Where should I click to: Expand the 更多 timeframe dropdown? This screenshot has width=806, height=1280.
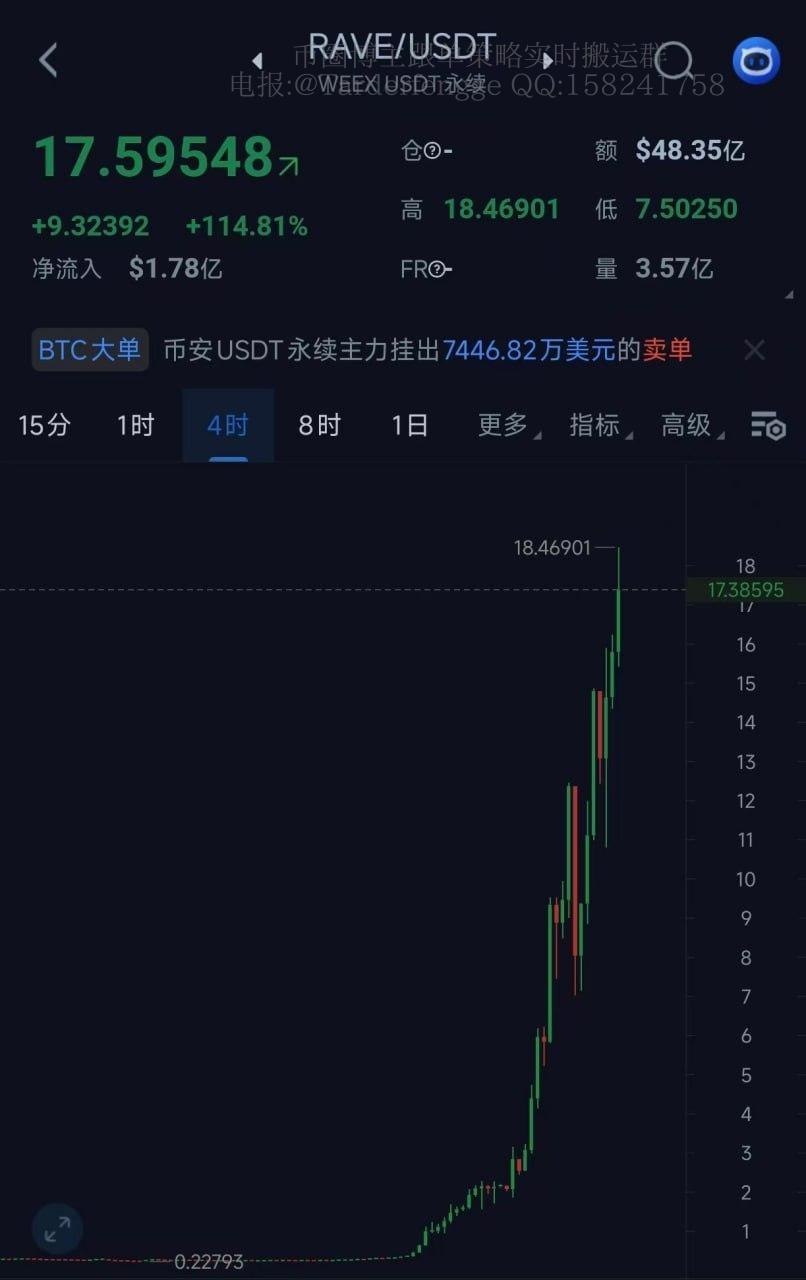click(x=505, y=425)
